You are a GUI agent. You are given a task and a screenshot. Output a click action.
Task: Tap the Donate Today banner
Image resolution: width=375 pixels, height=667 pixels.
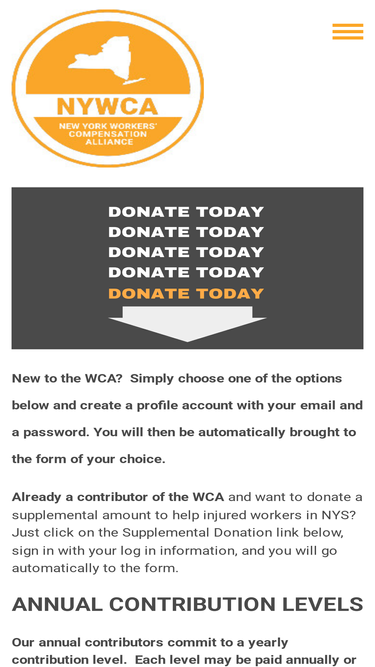click(x=187, y=268)
